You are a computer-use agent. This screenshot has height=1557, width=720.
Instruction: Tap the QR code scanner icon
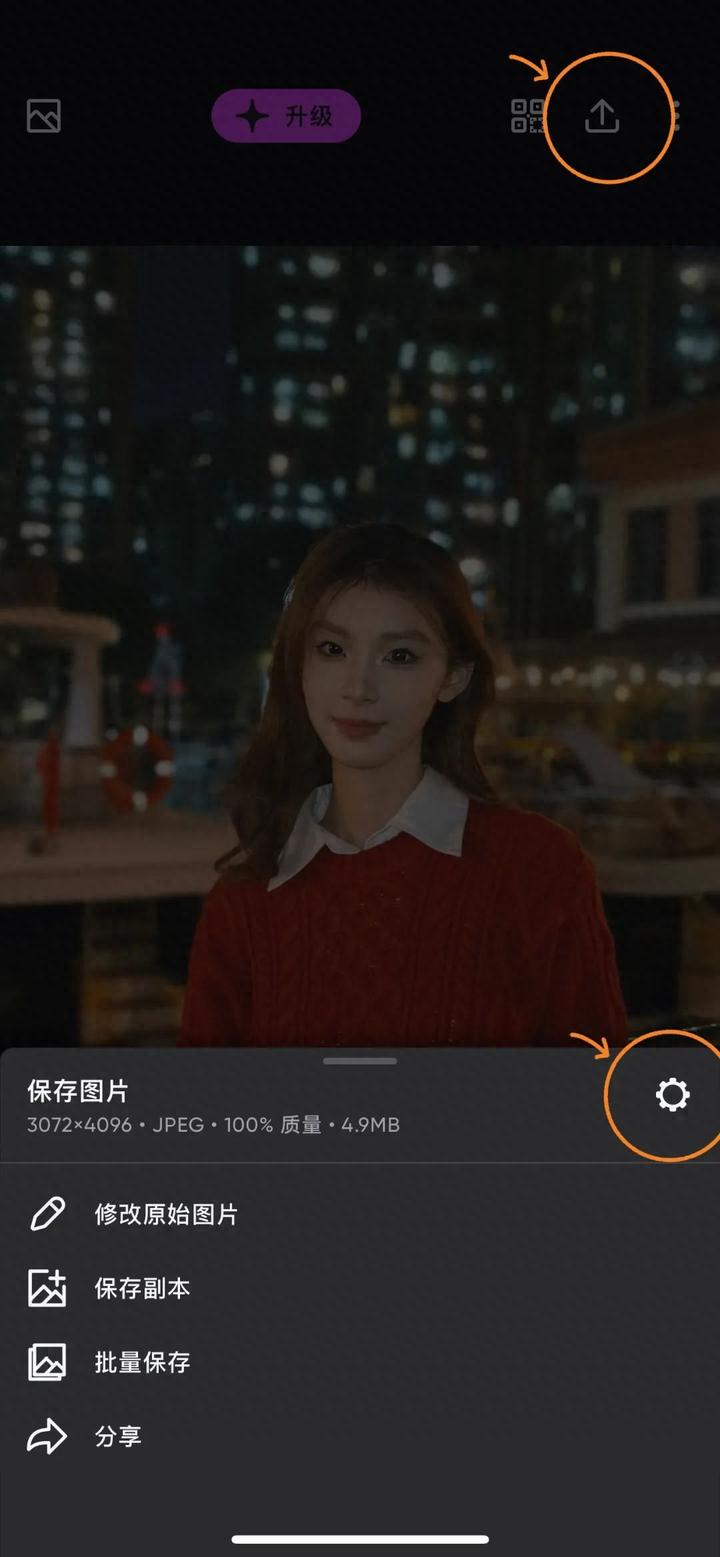click(x=526, y=116)
